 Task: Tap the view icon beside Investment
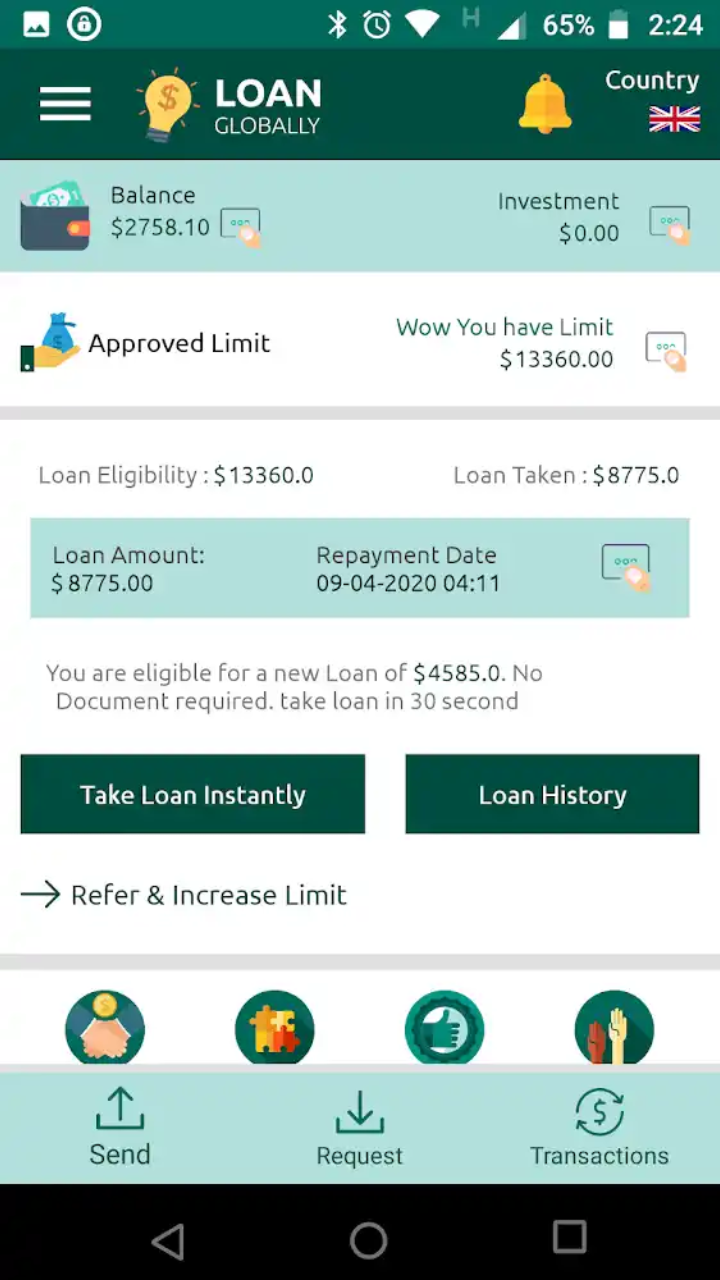[x=670, y=223]
